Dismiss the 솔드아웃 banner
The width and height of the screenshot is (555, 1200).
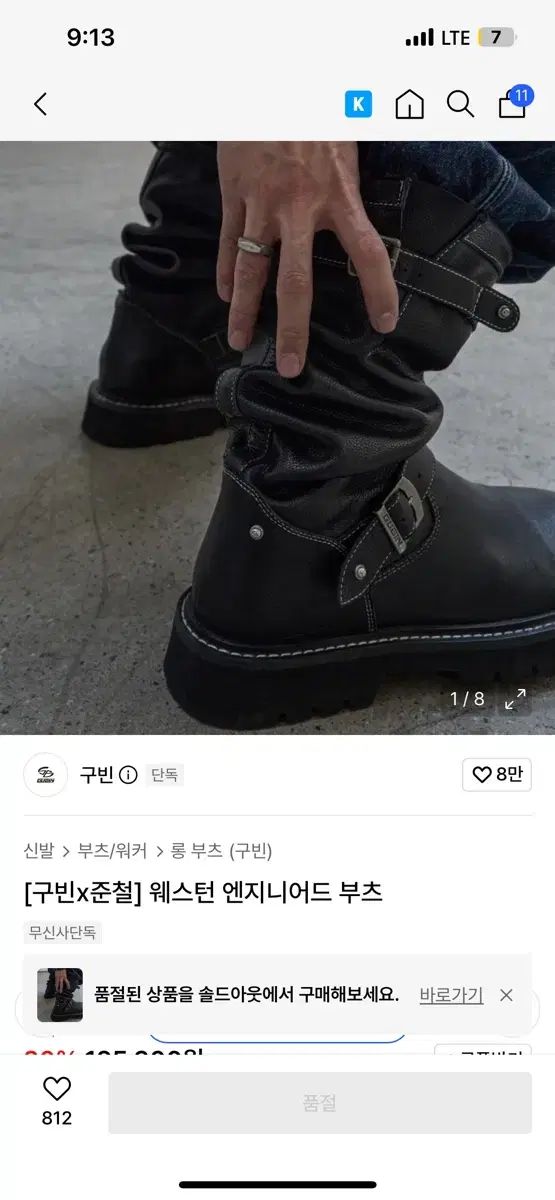(506, 995)
